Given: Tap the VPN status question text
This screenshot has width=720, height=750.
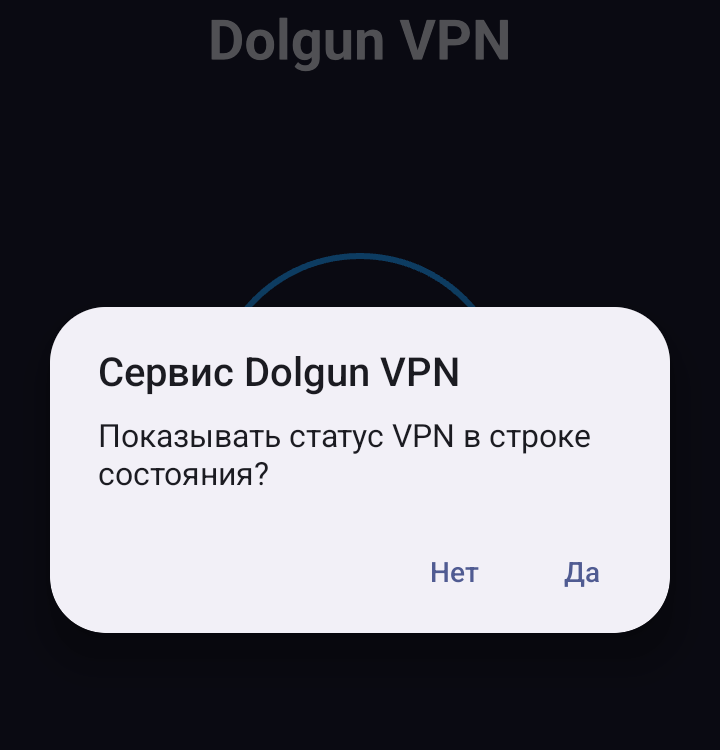Looking at the screenshot, I should [x=344, y=452].
